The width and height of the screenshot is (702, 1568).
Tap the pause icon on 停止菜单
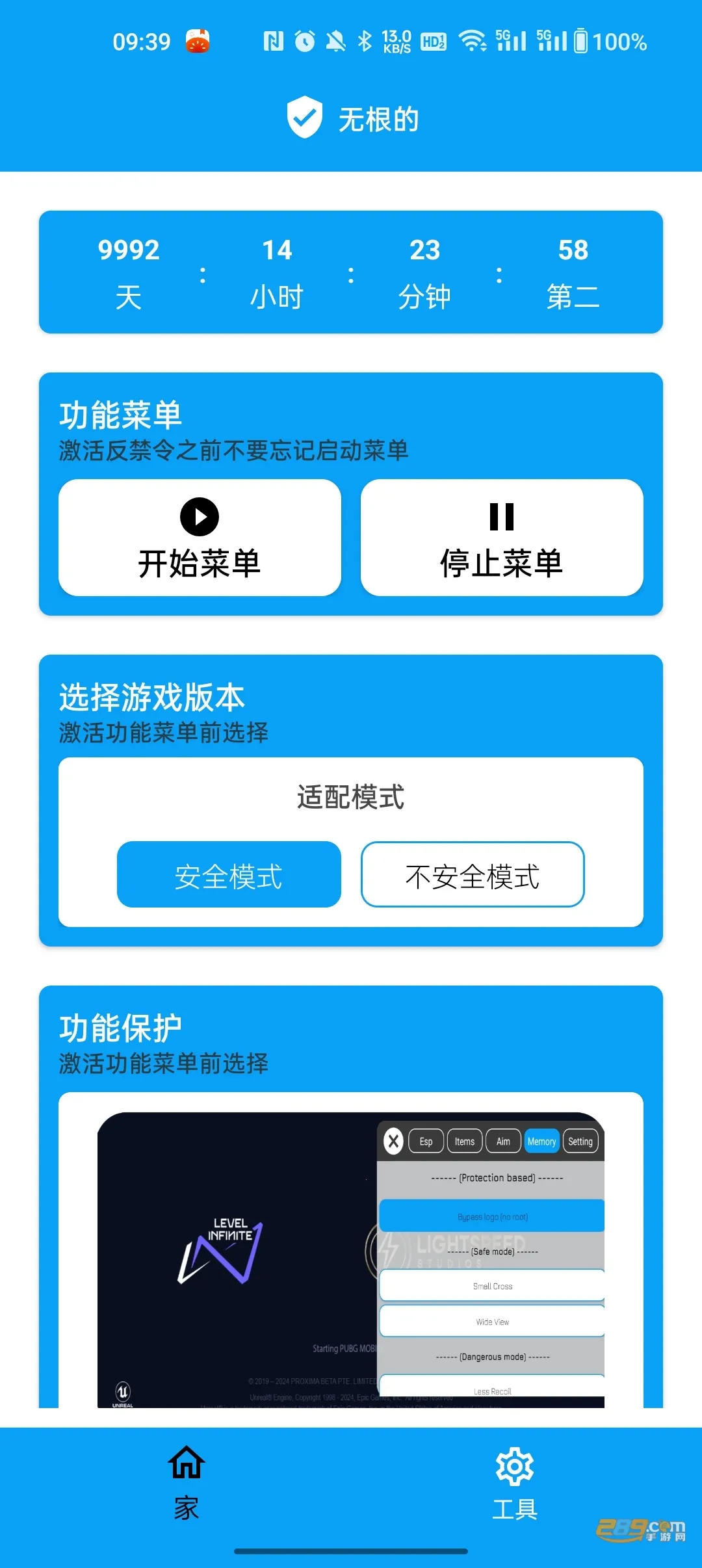click(501, 517)
